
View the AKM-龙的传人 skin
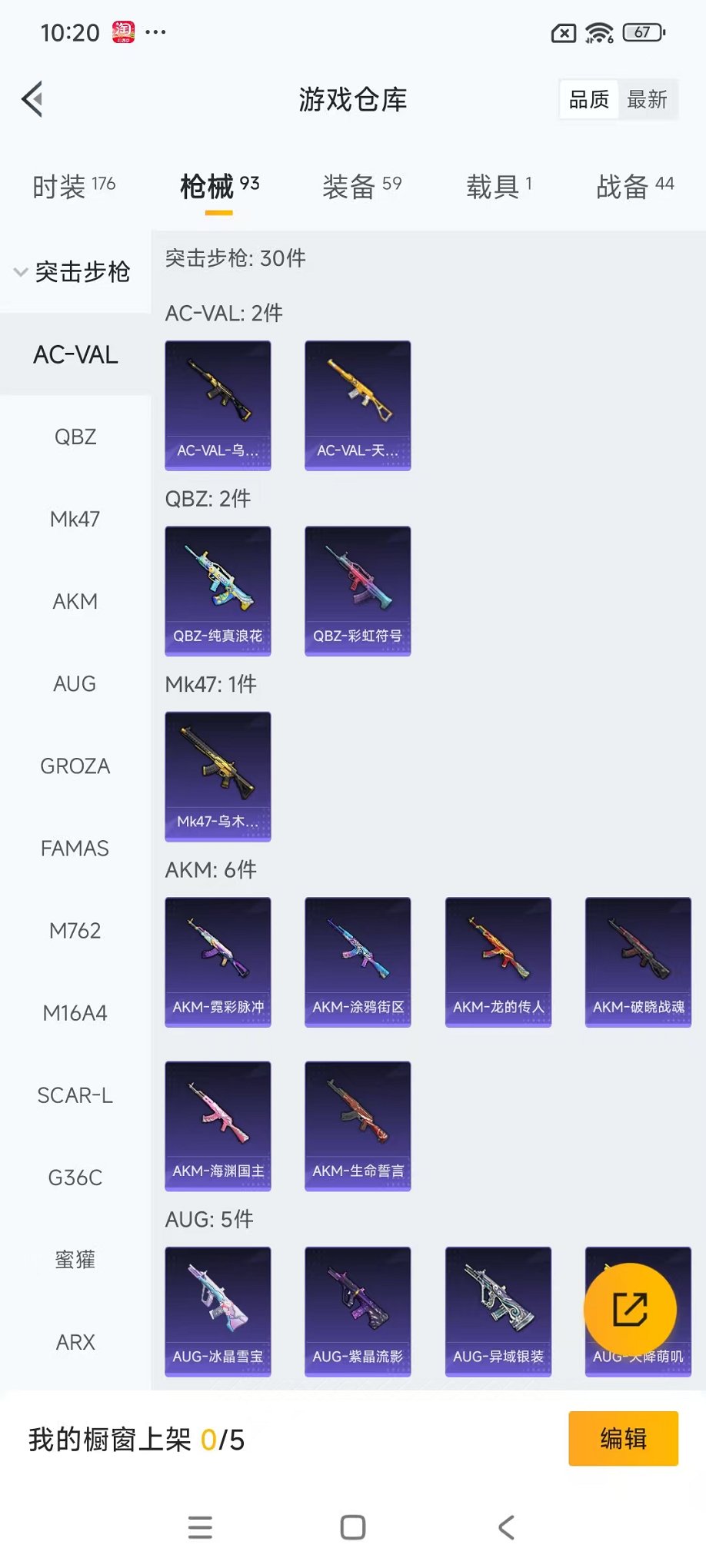pos(498,962)
